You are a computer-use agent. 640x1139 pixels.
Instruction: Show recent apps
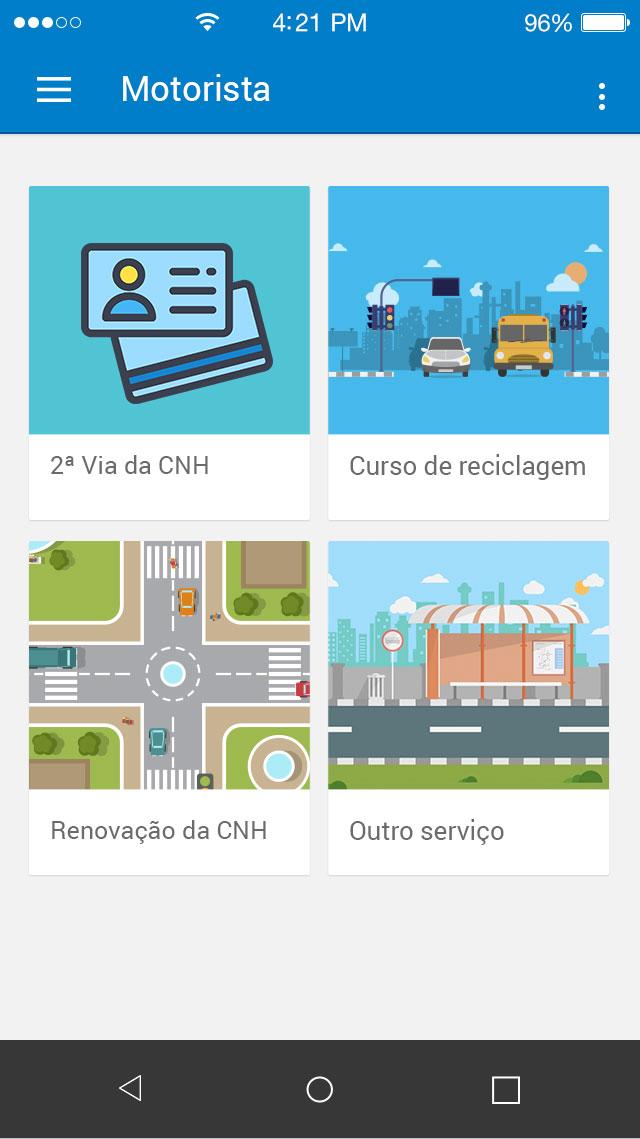pos(506,1089)
